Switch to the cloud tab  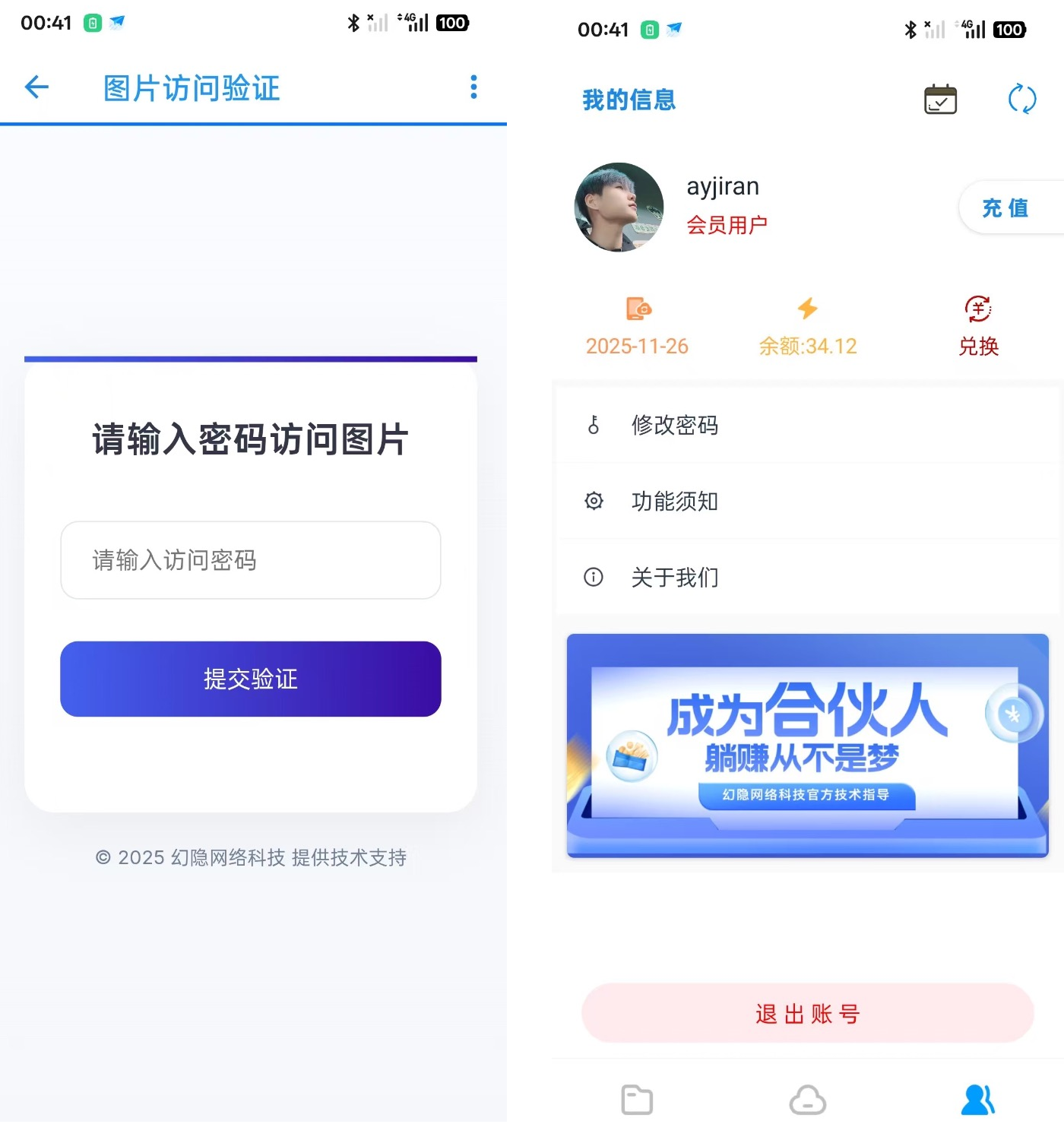807,1099
